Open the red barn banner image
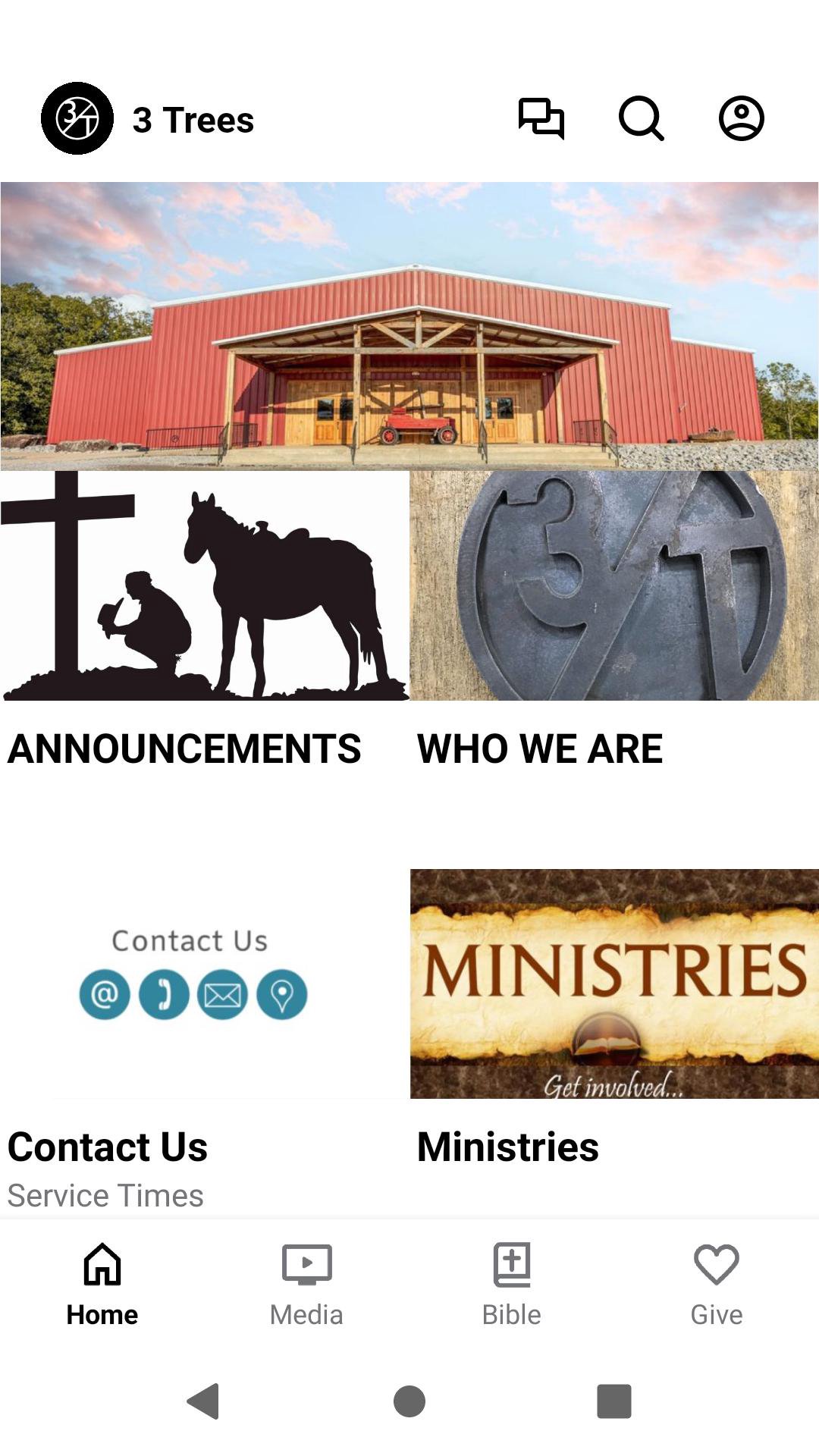819x1456 pixels. pyautogui.click(x=409, y=326)
